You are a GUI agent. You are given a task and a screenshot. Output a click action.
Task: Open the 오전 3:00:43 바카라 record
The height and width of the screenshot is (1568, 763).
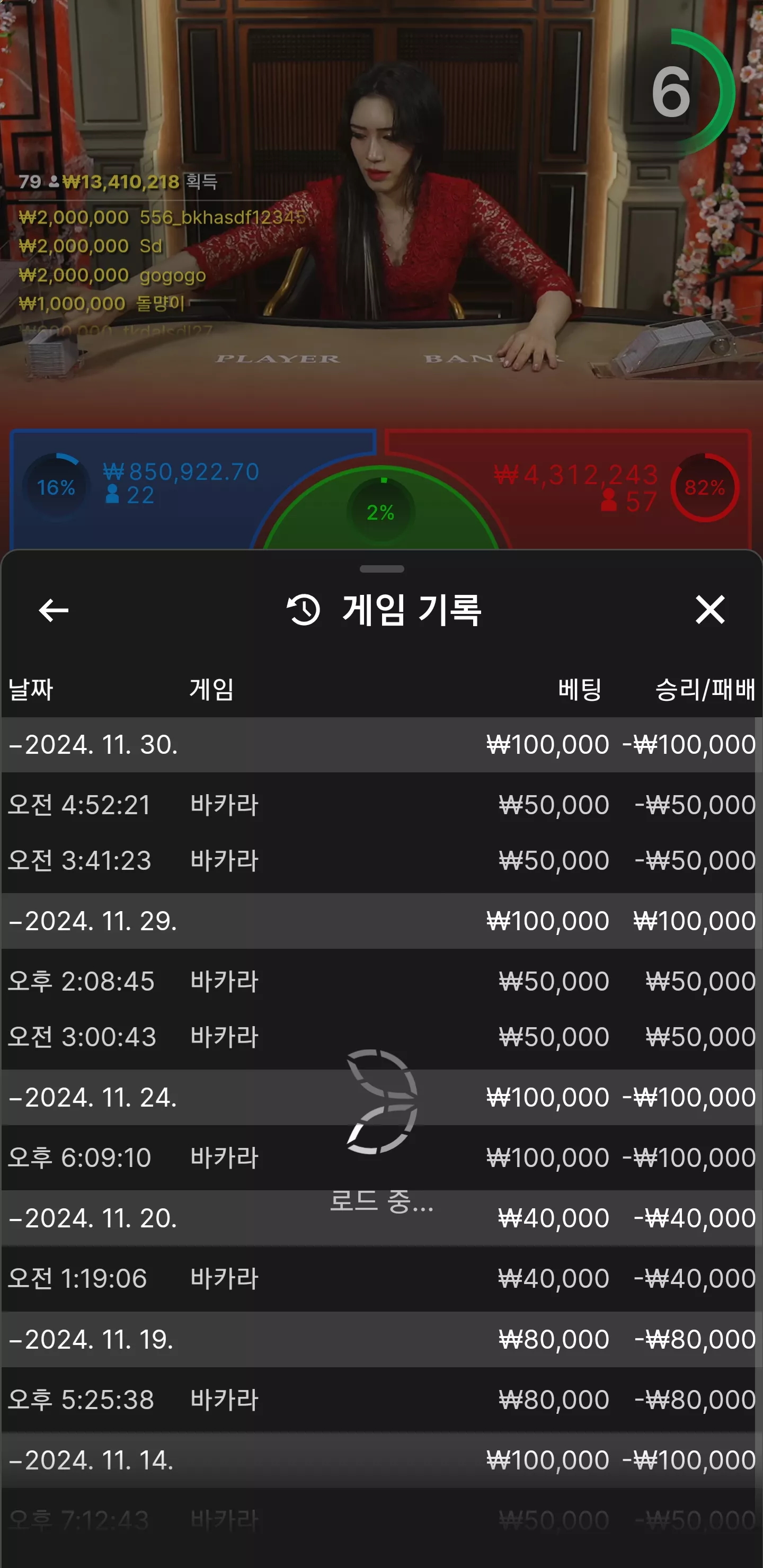click(x=378, y=1036)
